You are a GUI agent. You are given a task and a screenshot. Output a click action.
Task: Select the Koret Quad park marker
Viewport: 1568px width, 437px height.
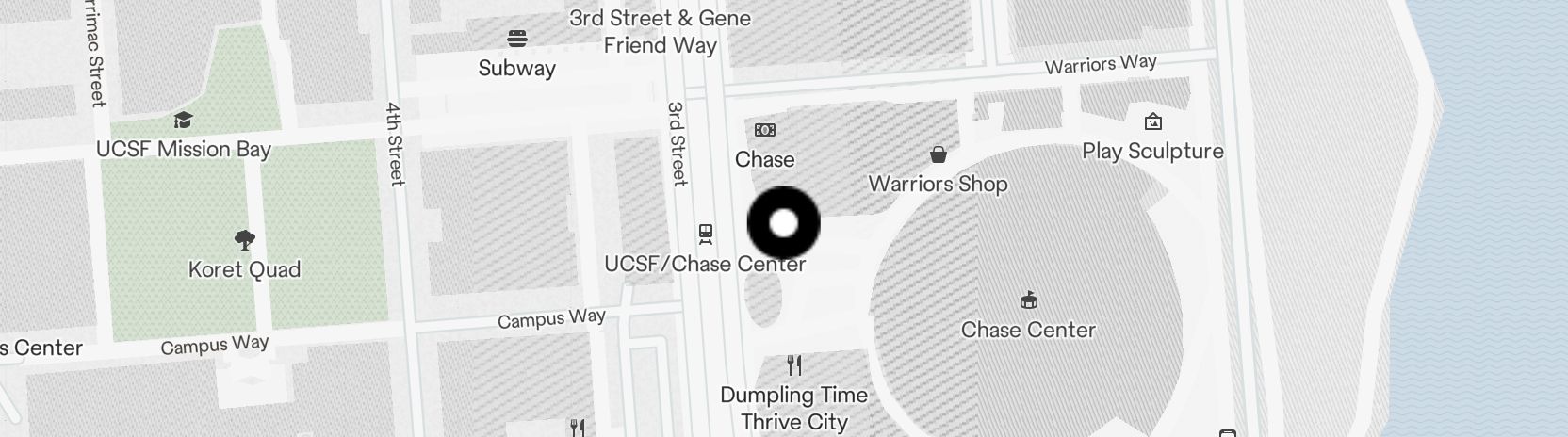[244, 241]
